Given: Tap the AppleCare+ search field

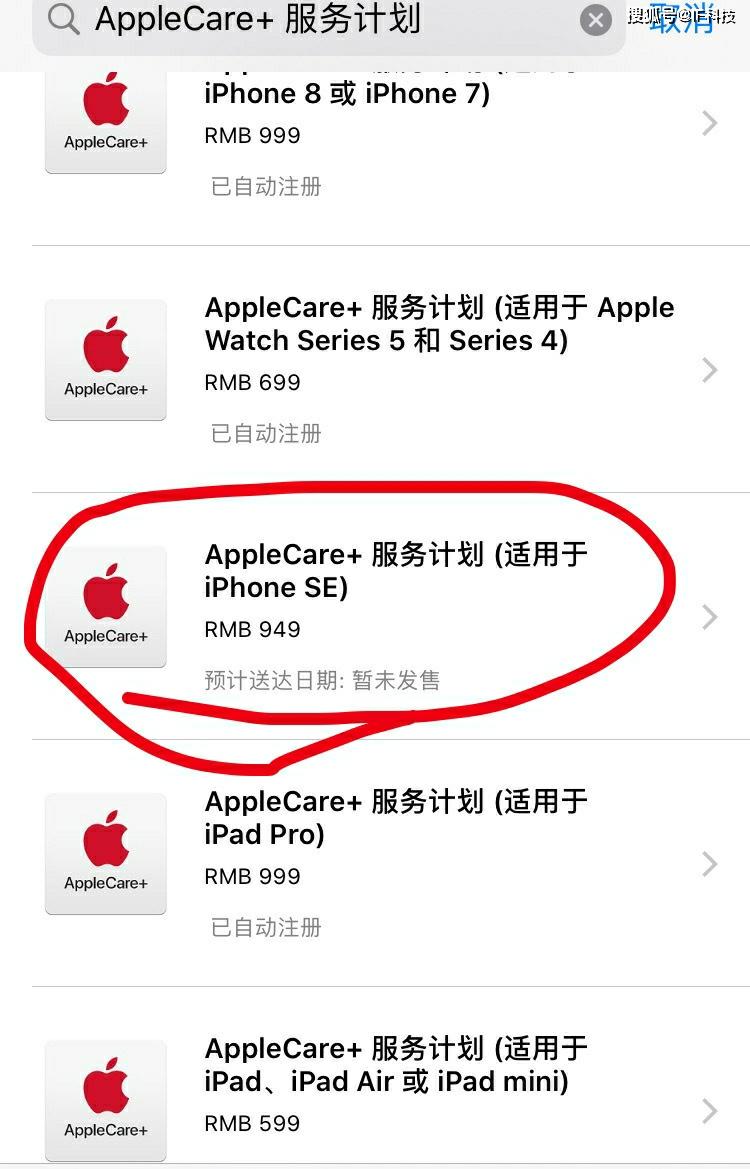Looking at the screenshot, I should click(x=300, y=20).
